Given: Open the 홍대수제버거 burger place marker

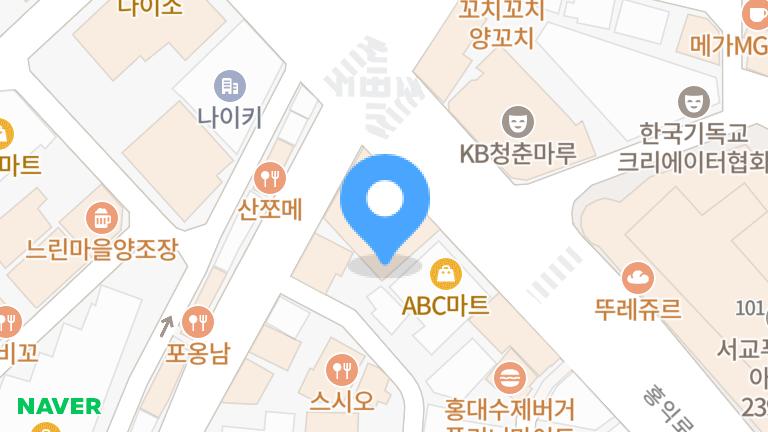Looking at the screenshot, I should coord(510,378).
